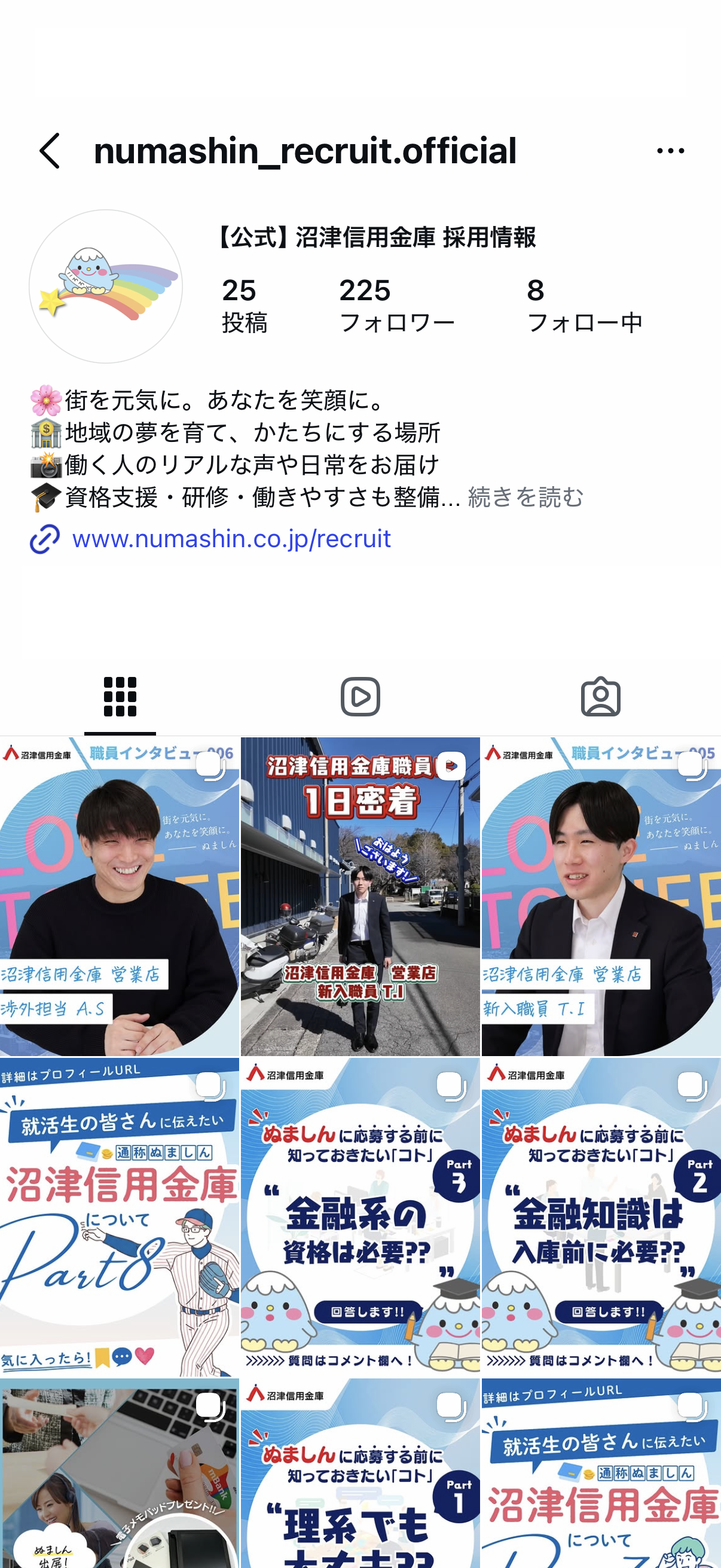The image size is (721, 1568).
Task: Open www.numashin.co.jp/recruit link
Action: click(231, 539)
